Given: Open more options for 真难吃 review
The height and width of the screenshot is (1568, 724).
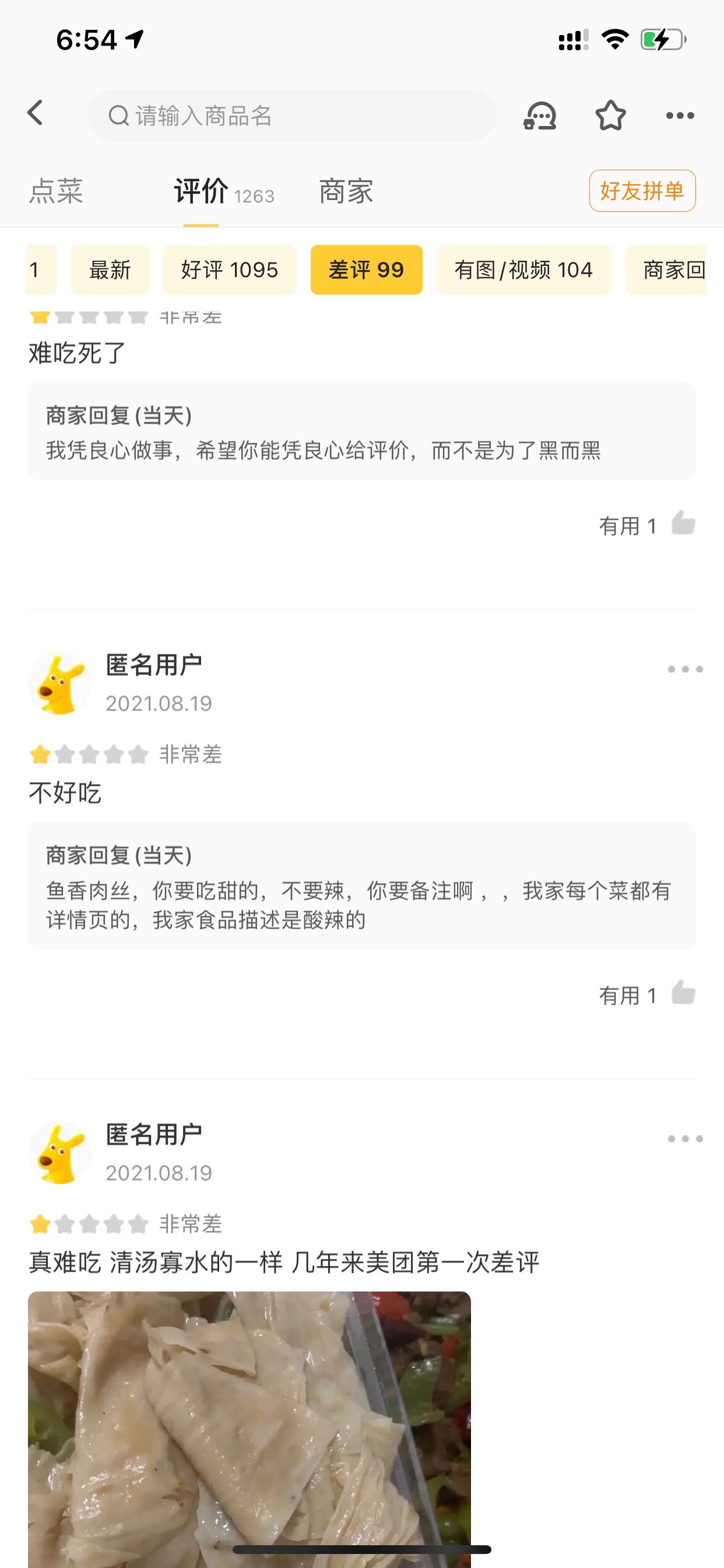Looking at the screenshot, I should [684, 1139].
